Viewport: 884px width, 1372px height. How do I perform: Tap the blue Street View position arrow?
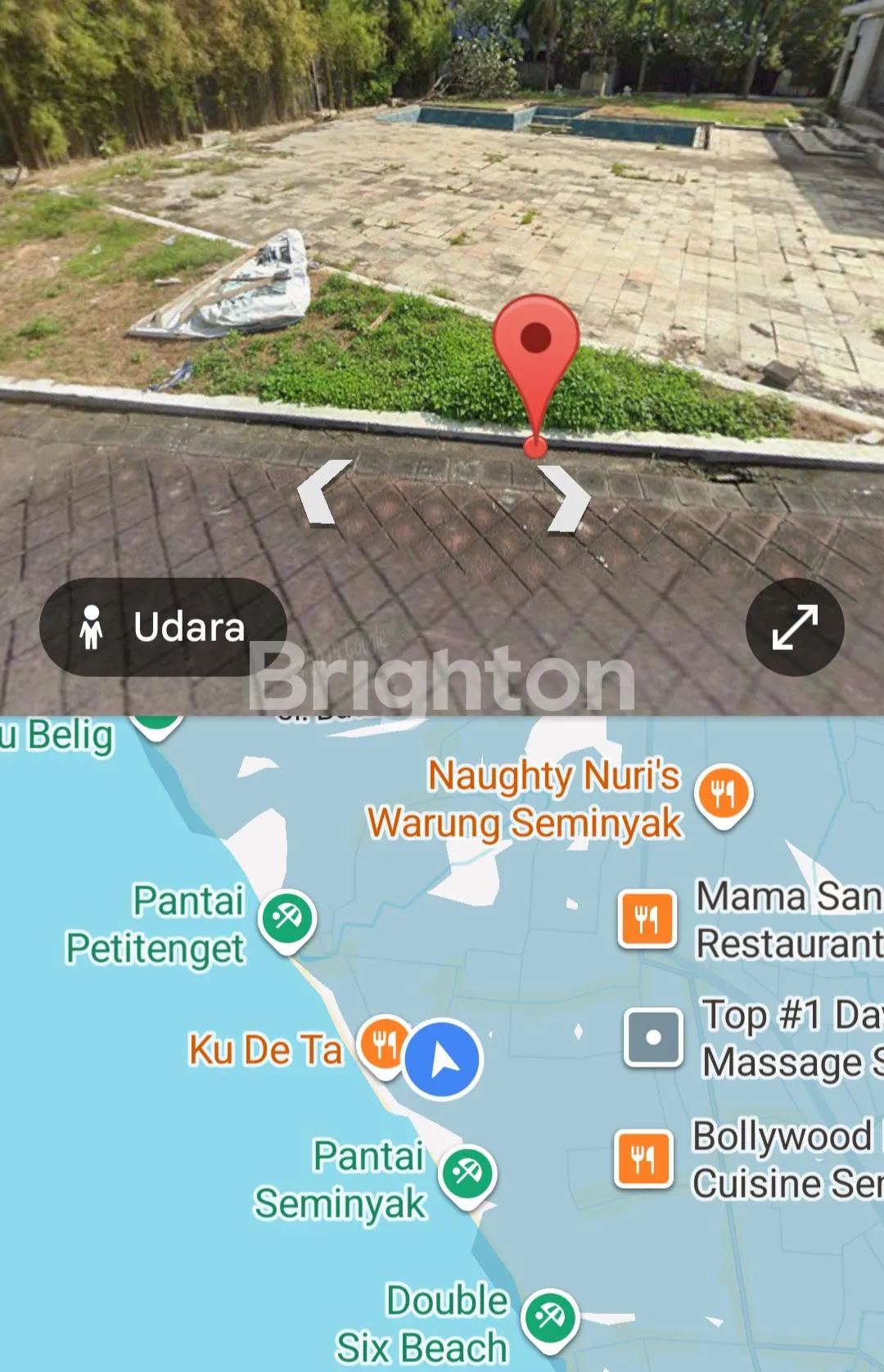(443, 1060)
